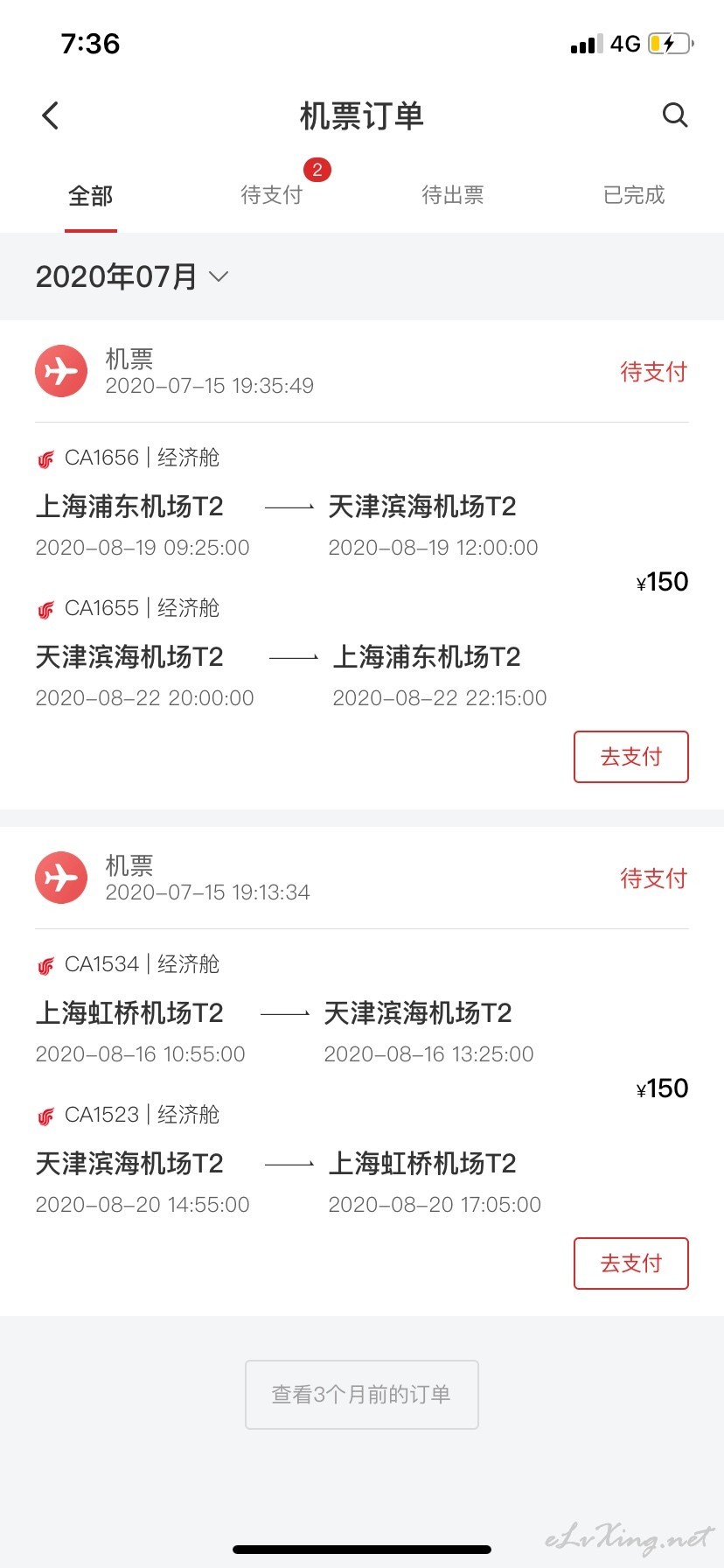Switch to the 待支付 tab
This screenshot has width=724, height=1568.
click(x=272, y=194)
